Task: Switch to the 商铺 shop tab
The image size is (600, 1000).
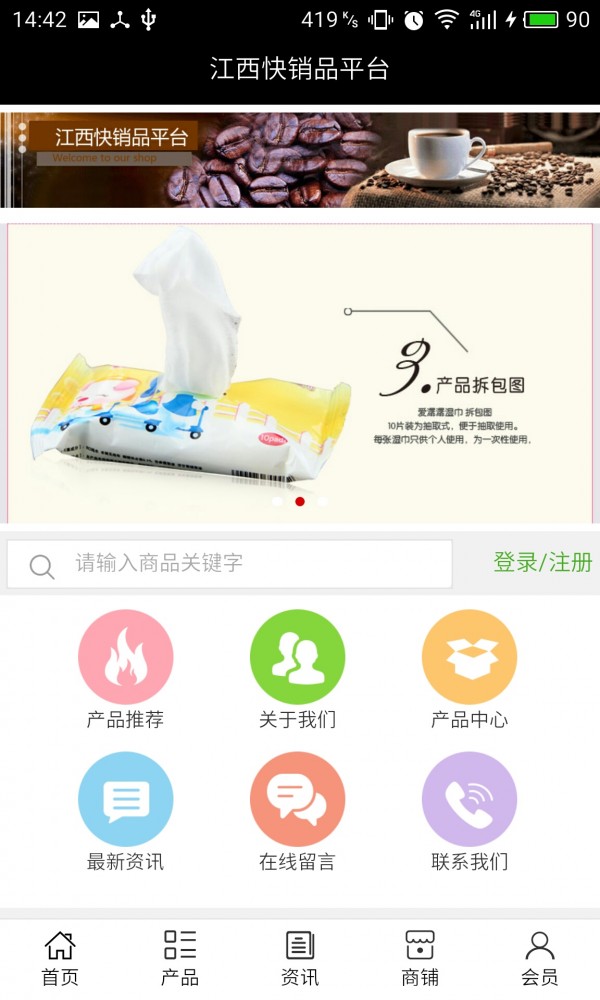Action: coord(420,958)
